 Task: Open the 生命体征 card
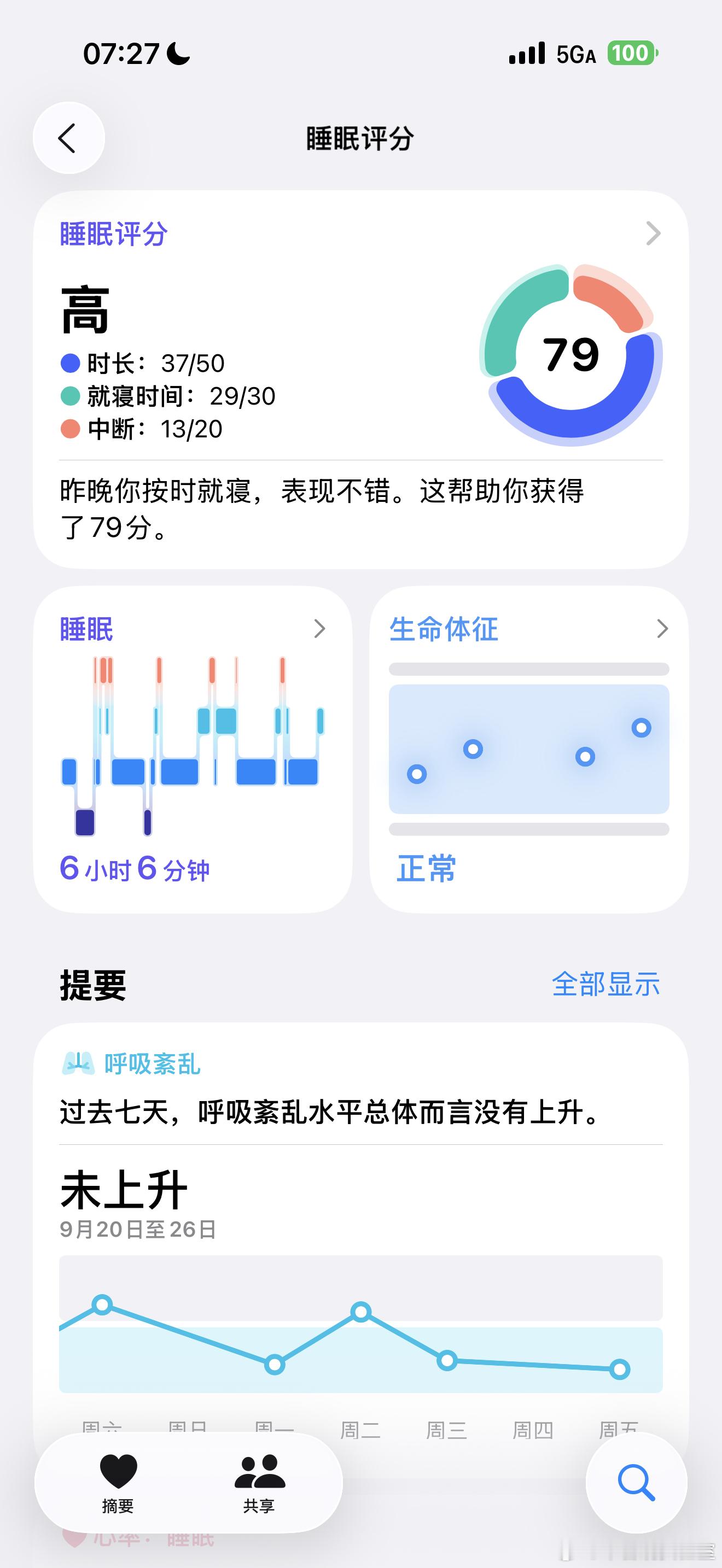tap(529, 750)
